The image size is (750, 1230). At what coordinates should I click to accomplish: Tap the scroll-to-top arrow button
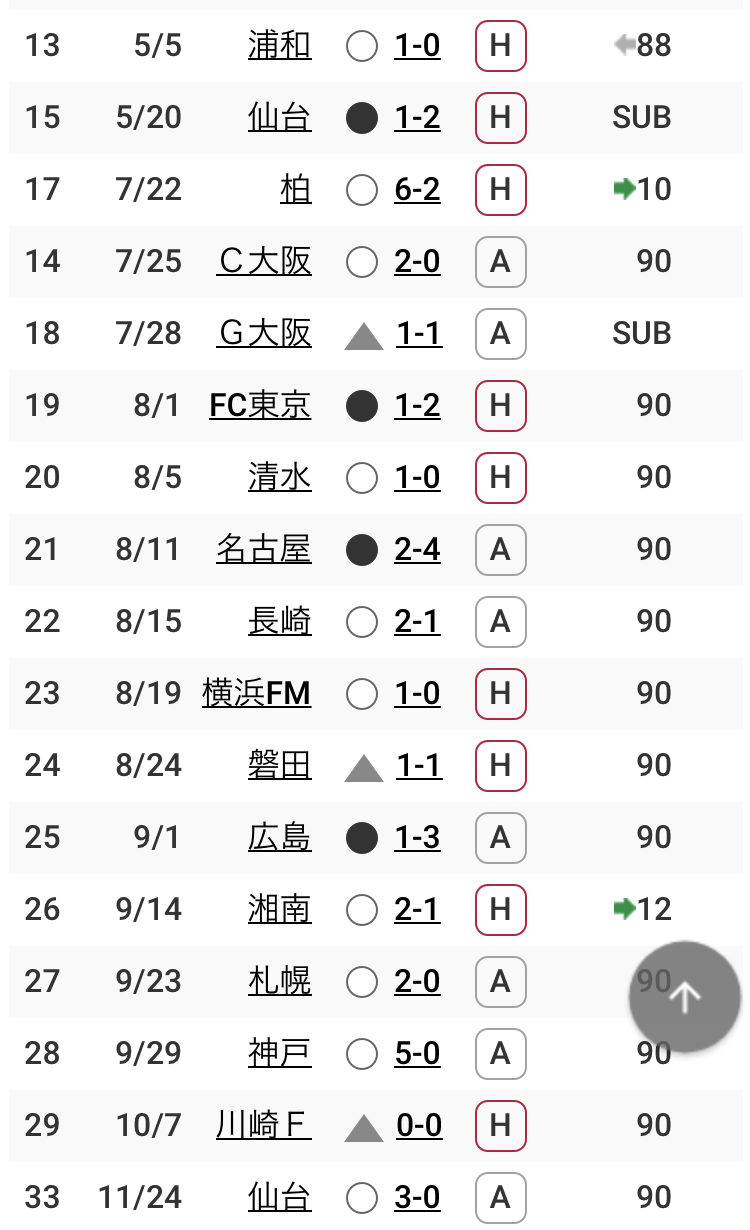(x=684, y=996)
